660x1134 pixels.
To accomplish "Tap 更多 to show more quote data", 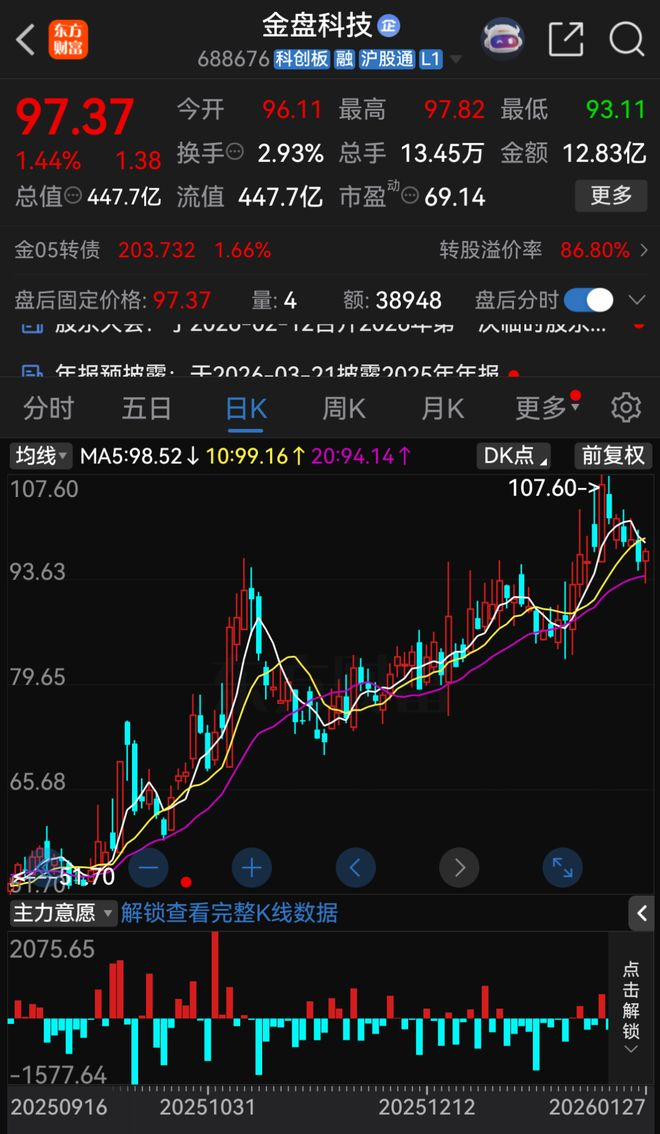I will point(610,195).
